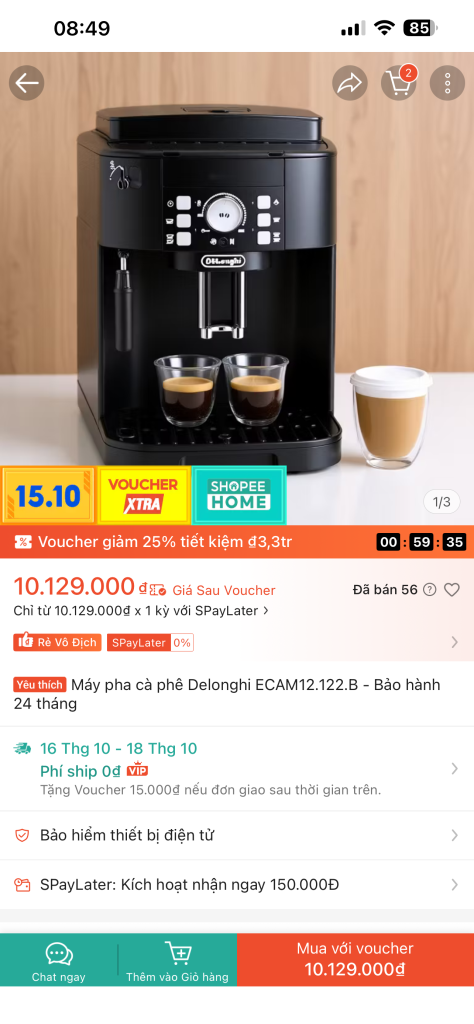Select Thêm vào Giỏ hàng
The height and width of the screenshot is (1024, 474).
178,961
